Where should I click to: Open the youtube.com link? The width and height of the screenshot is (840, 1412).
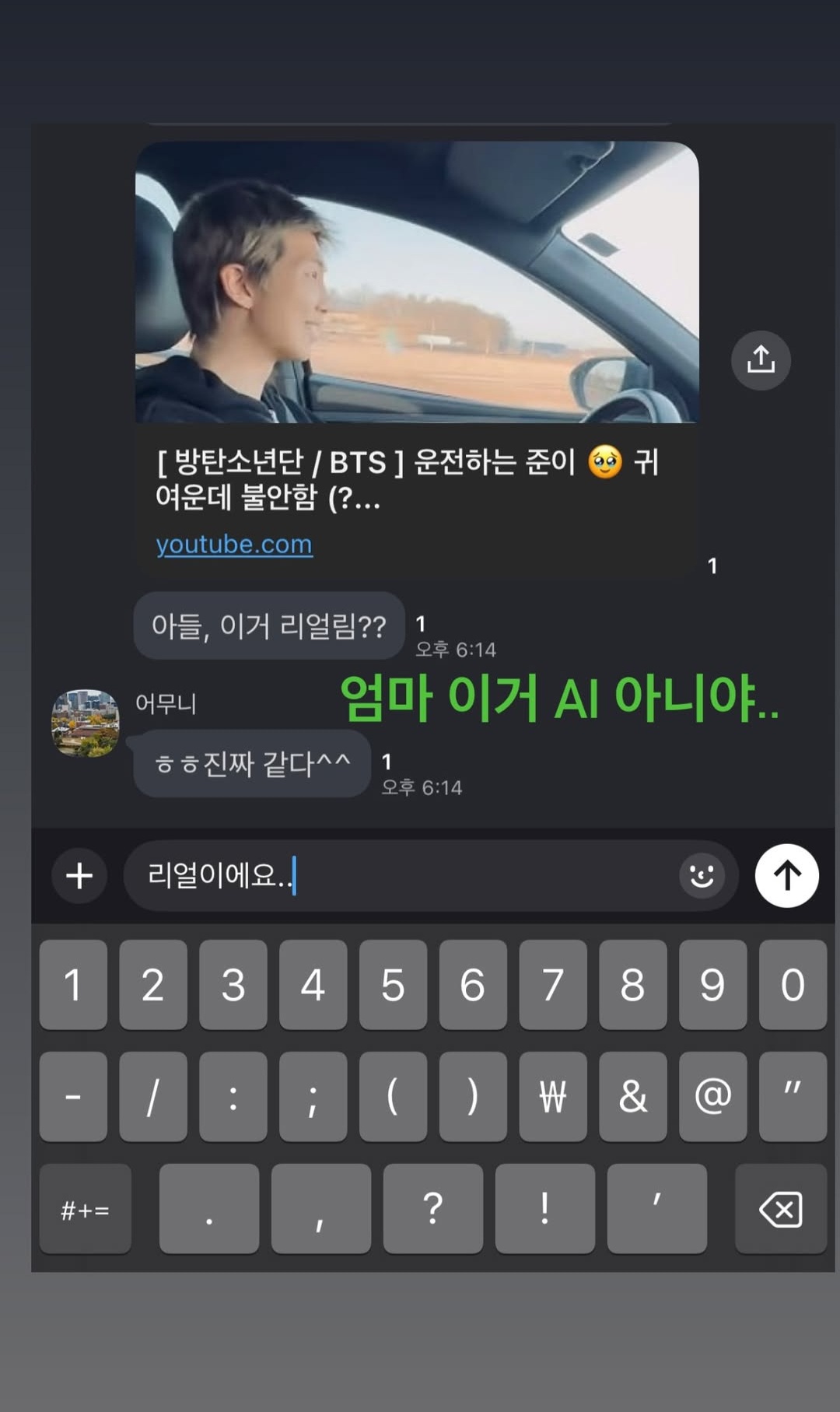(233, 544)
